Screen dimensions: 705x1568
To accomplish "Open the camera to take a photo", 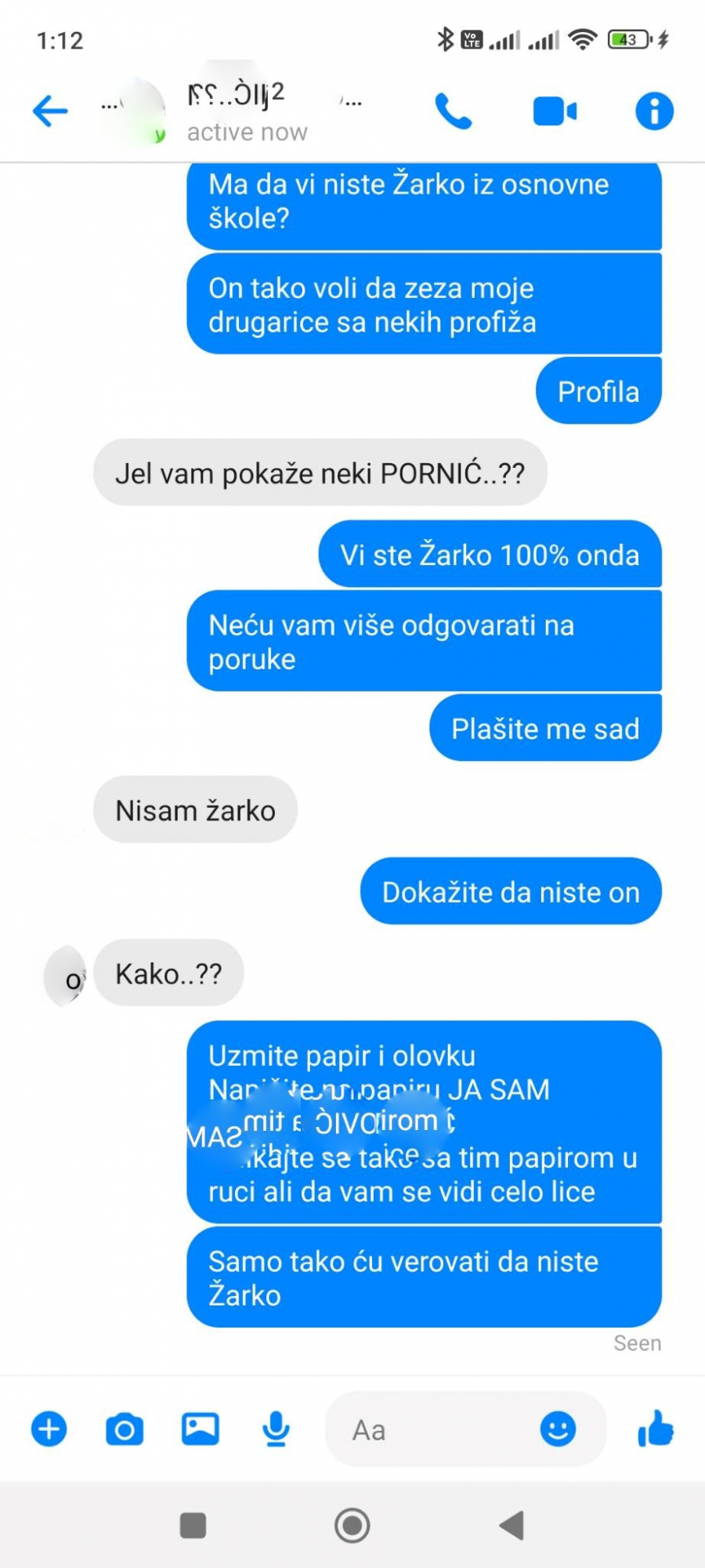I will [x=125, y=1429].
